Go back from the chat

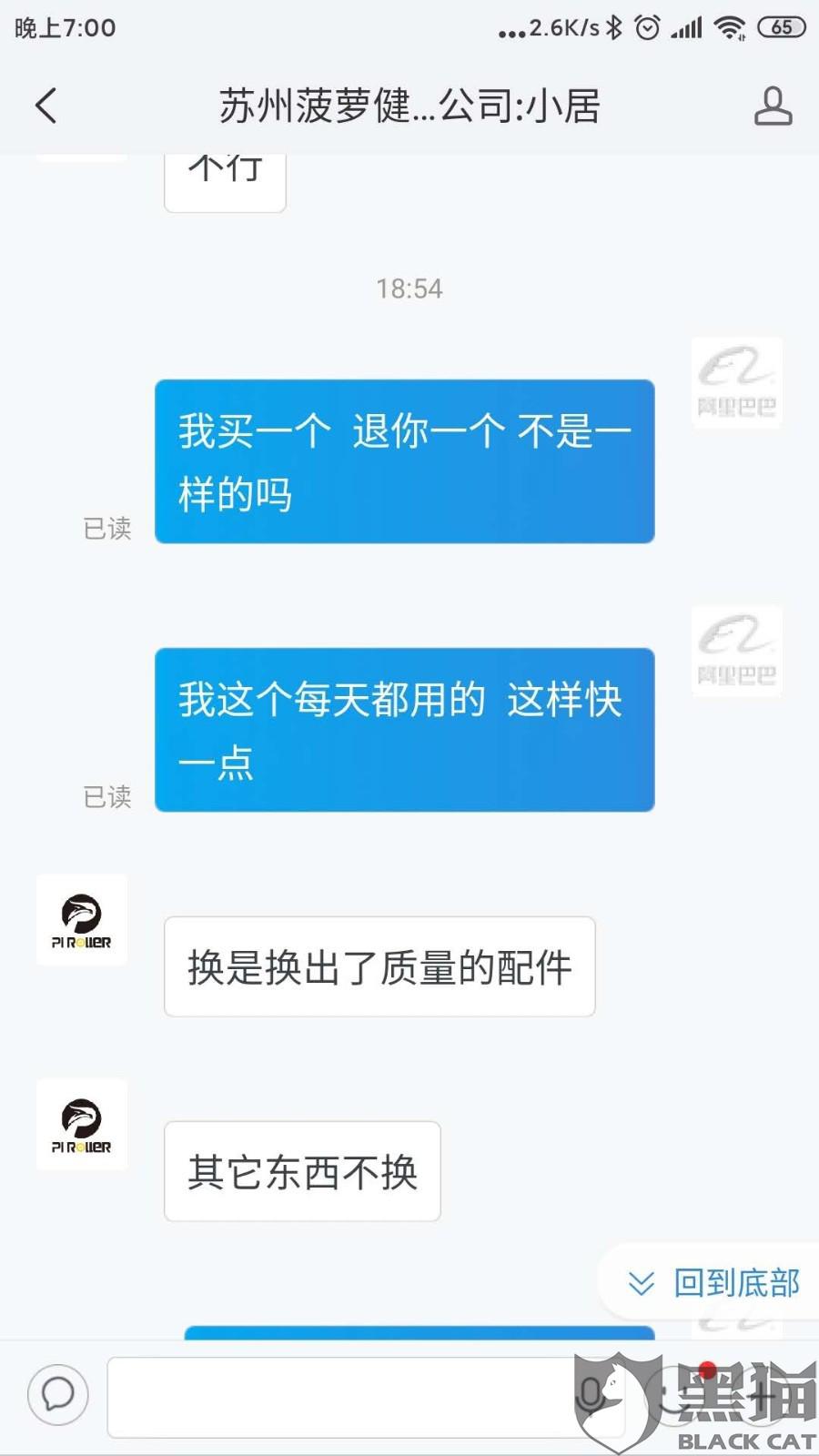(x=46, y=106)
